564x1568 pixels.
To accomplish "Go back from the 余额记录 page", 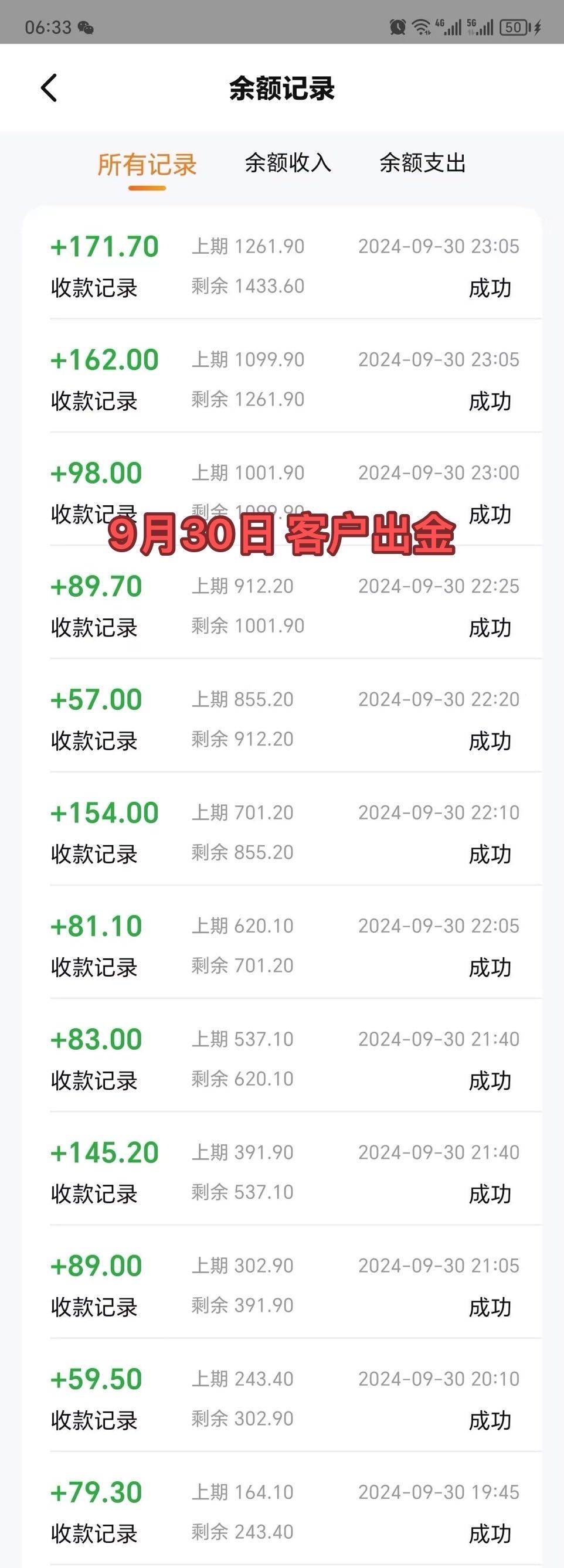I will [x=49, y=89].
